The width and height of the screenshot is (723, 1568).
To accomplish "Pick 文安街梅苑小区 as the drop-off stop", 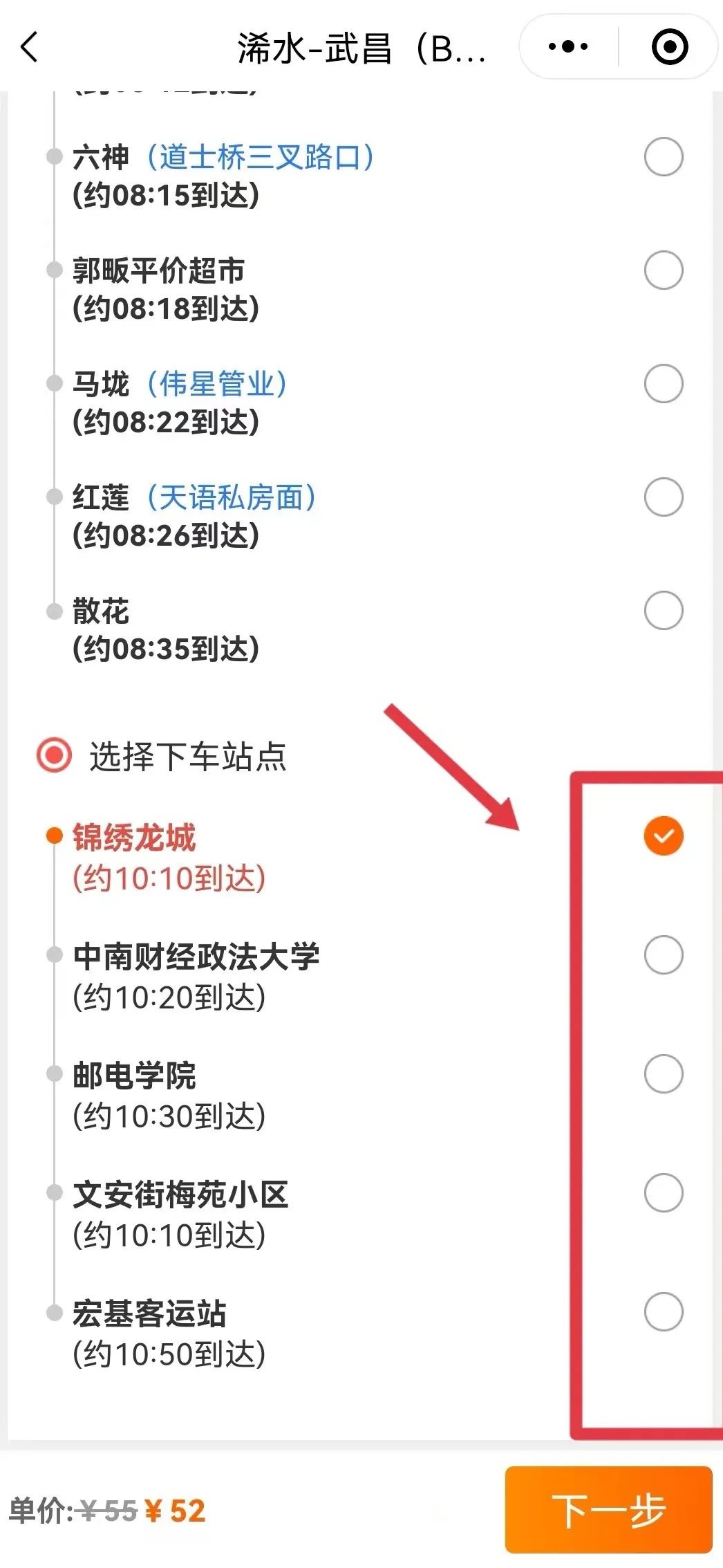I will [663, 1193].
